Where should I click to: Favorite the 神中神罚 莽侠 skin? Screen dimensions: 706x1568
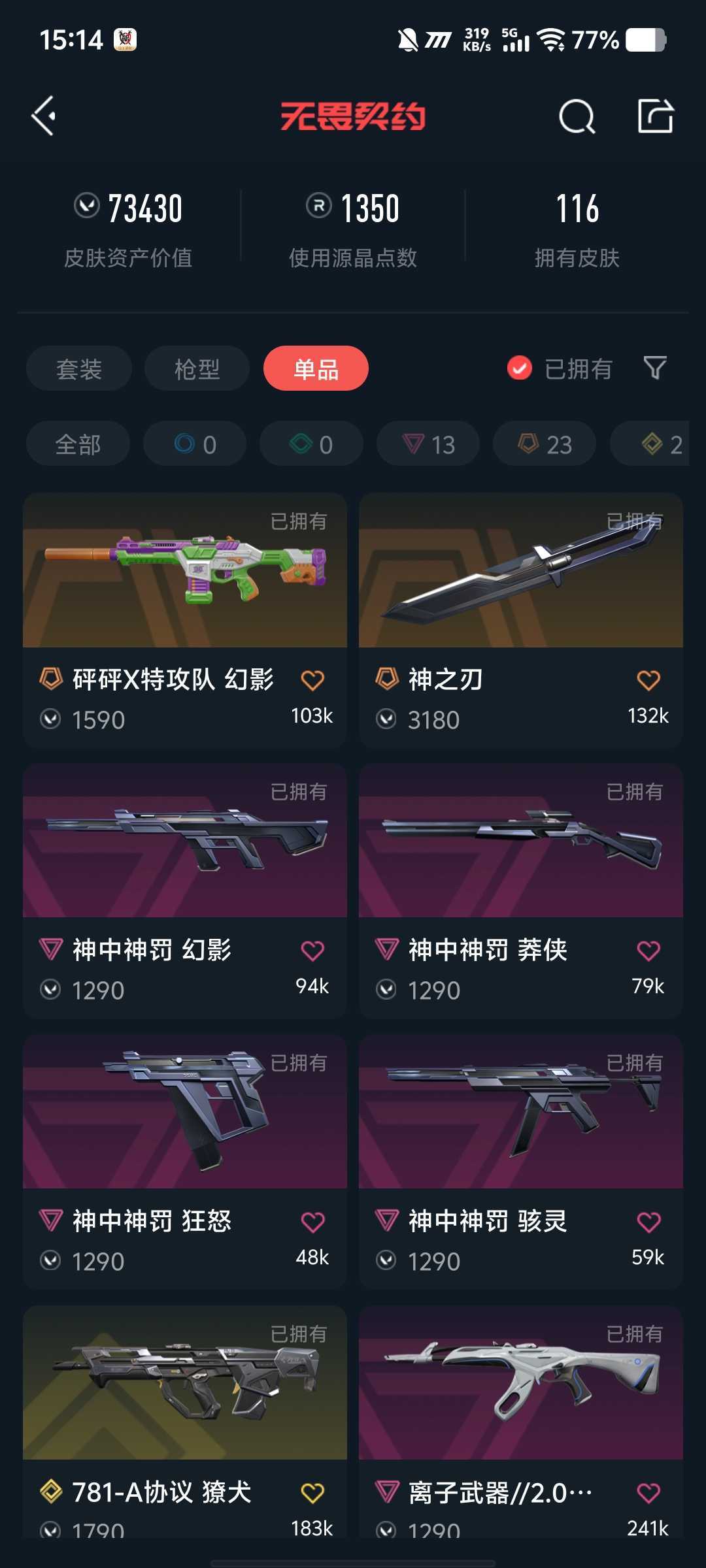point(648,951)
